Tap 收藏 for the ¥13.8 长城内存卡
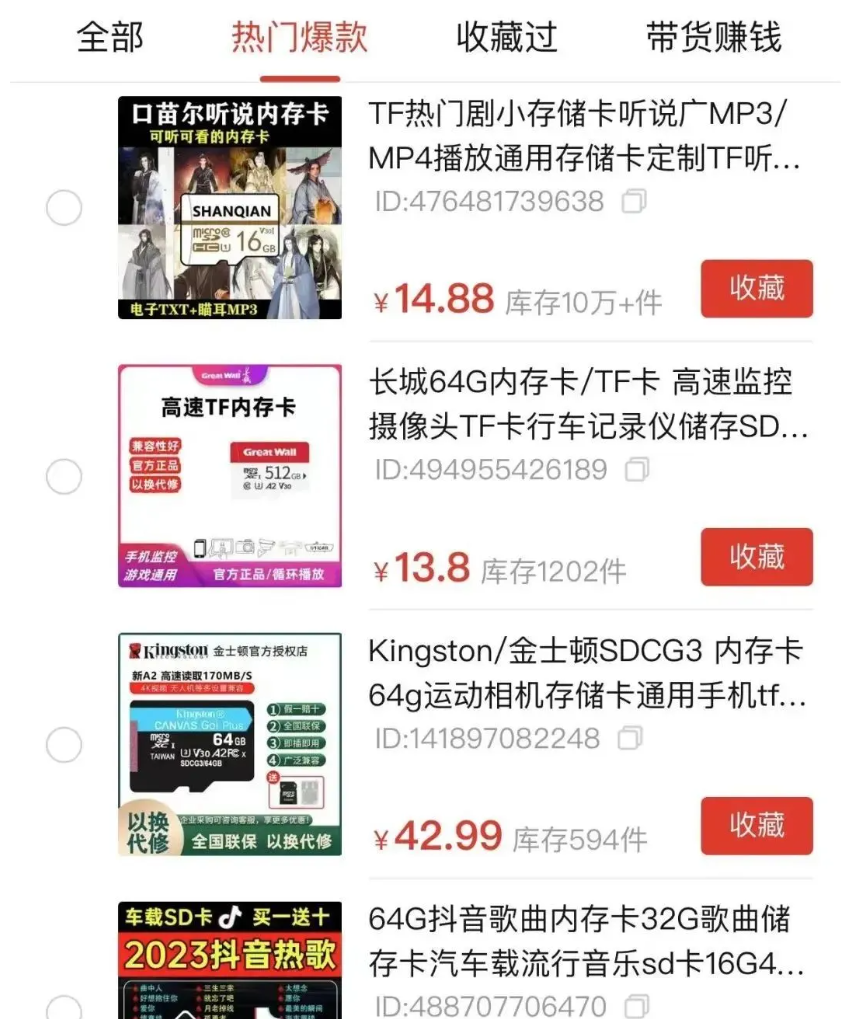The width and height of the screenshot is (841, 1019). (x=756, y=557)
